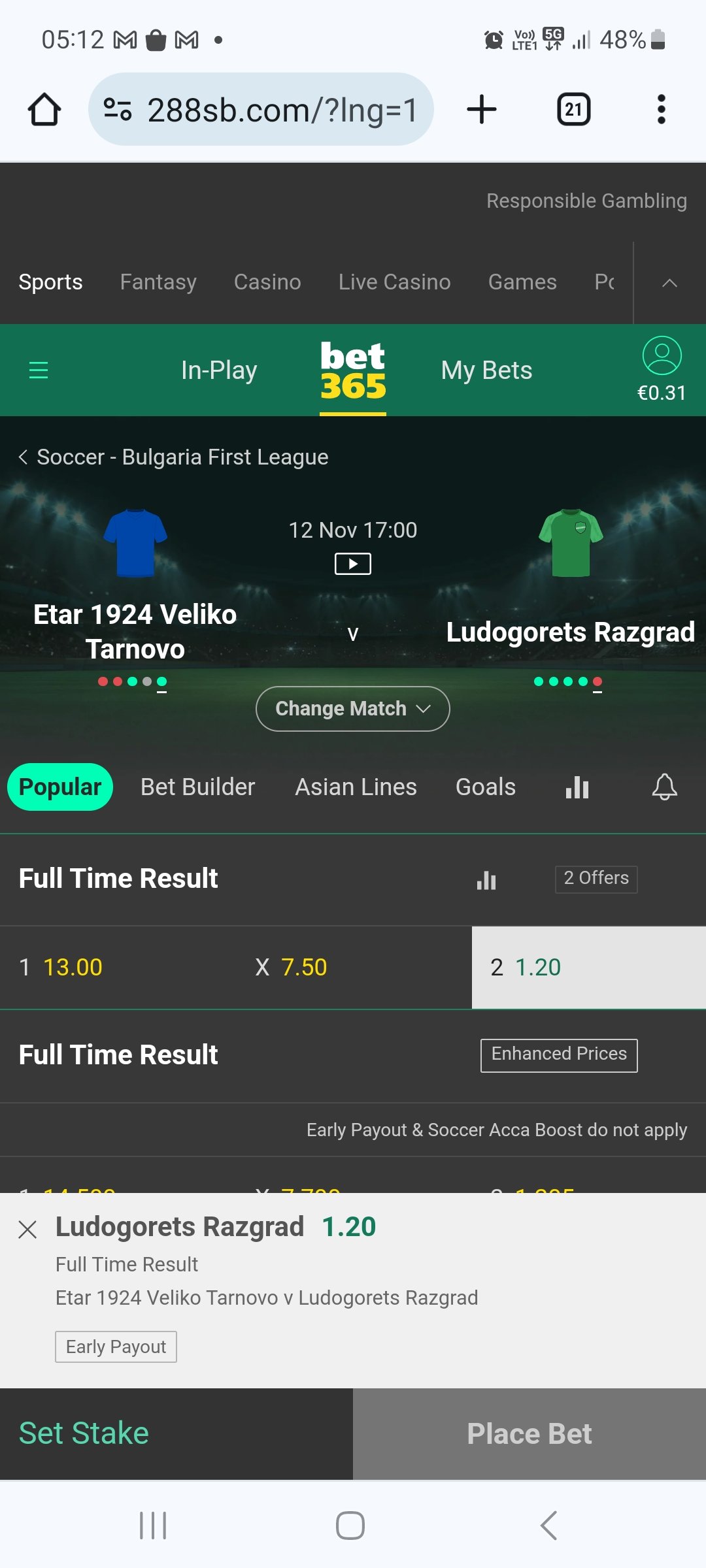The height and width of the screenshot is (1568, 706).
Task: Open the account profile icon
Action: (x=662, y=356)
